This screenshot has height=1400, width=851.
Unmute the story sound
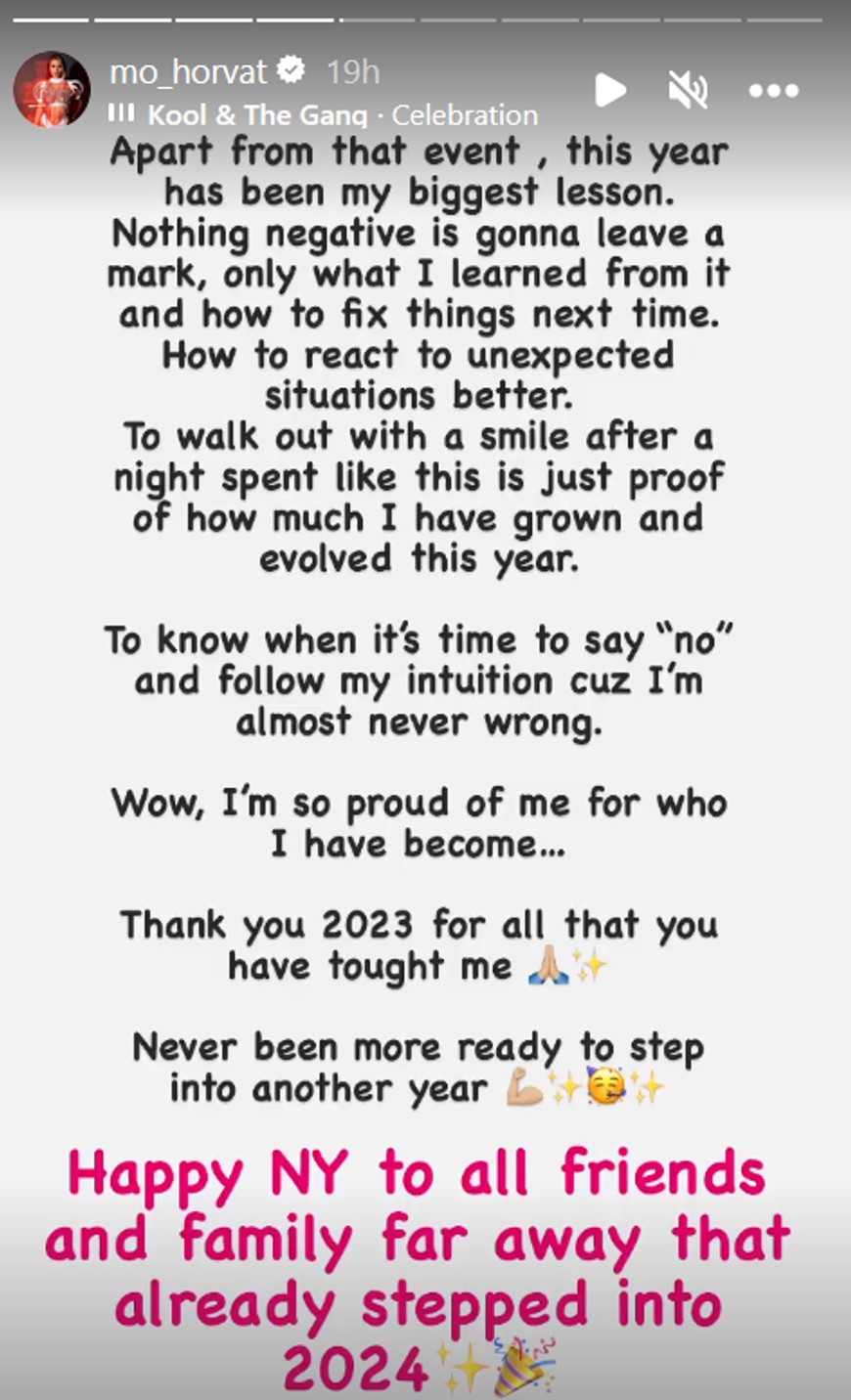(689, 91)
